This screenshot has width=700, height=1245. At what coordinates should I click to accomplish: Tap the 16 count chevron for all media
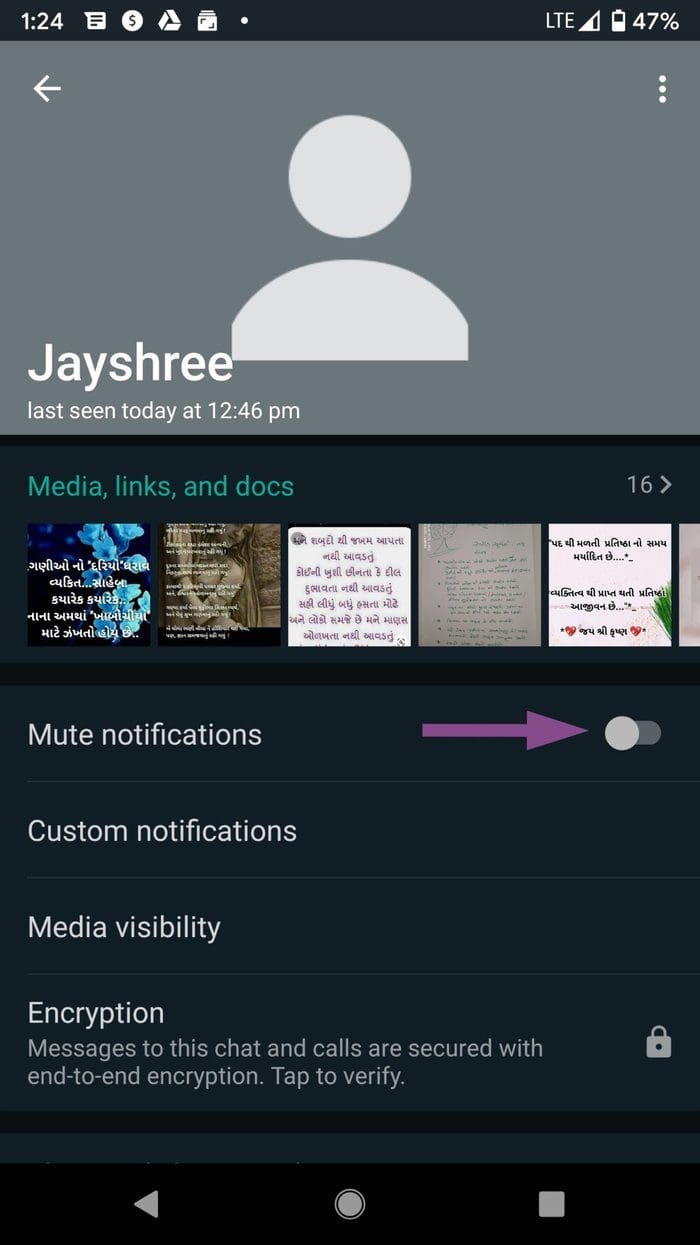pos(649,485)
